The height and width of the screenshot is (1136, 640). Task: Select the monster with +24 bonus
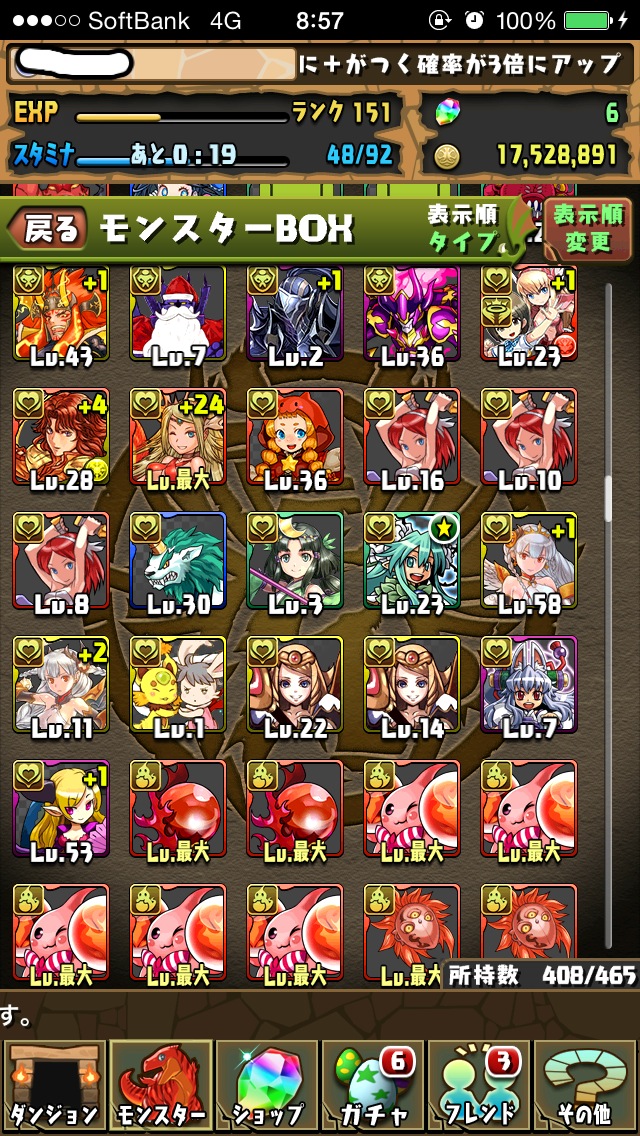178,437
